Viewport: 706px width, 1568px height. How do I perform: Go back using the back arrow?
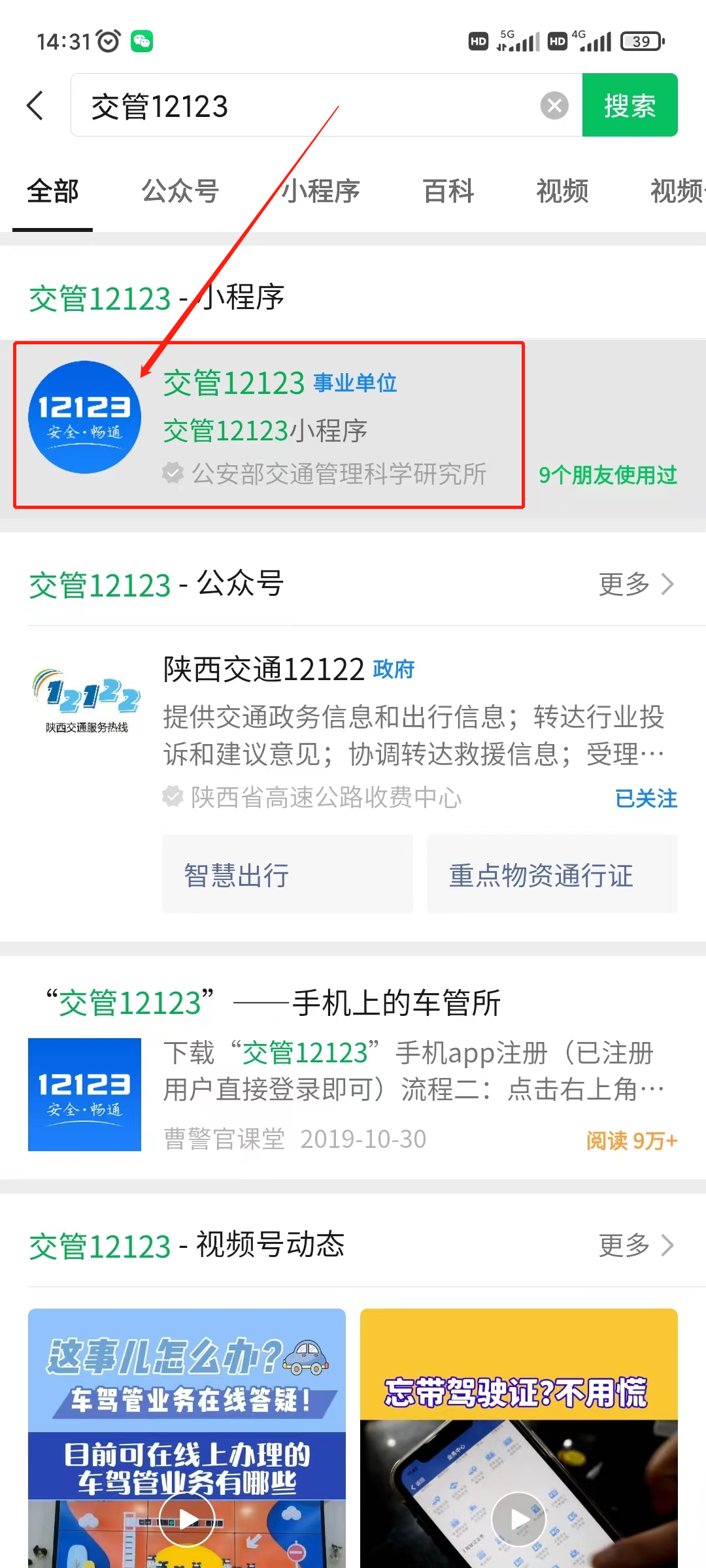35,105
